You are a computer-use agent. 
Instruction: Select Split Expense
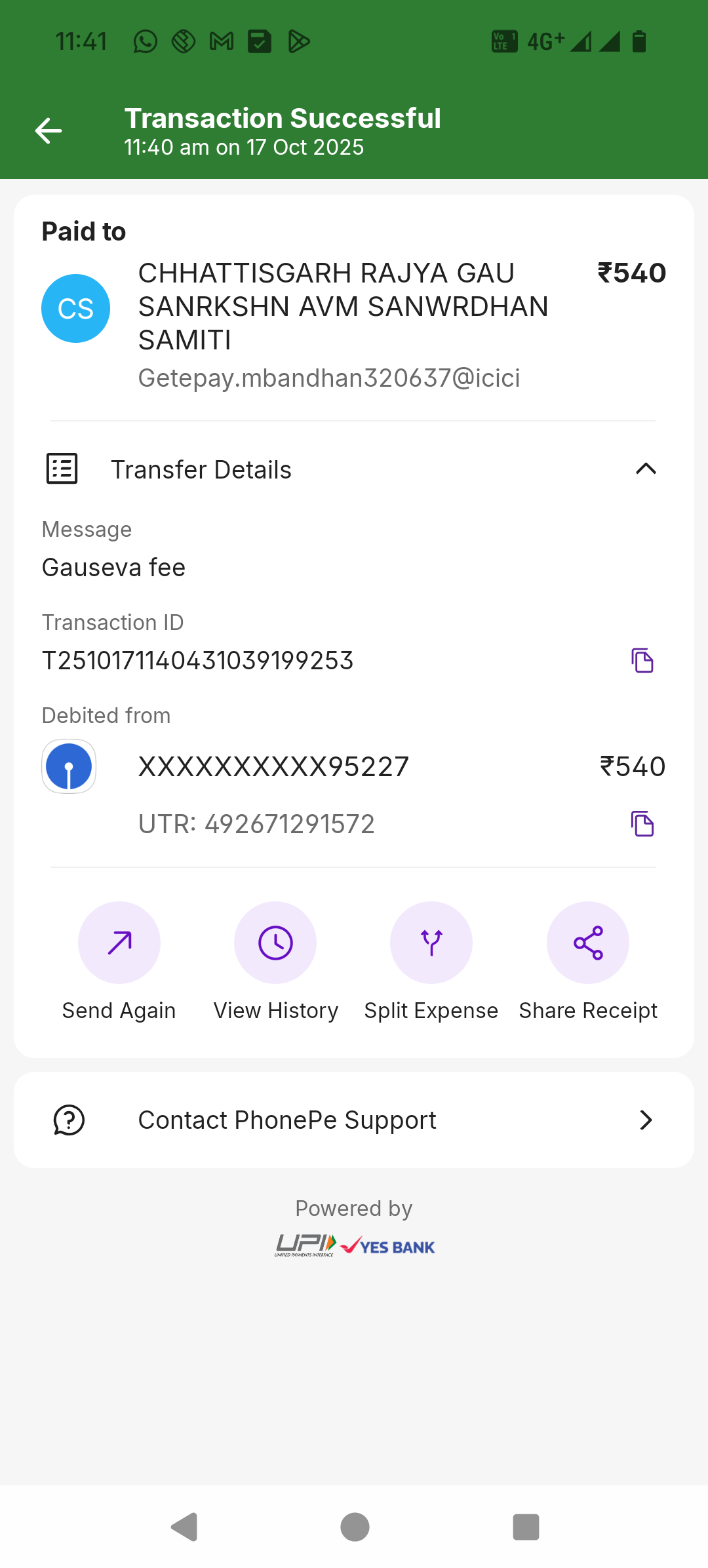(431, 943)
